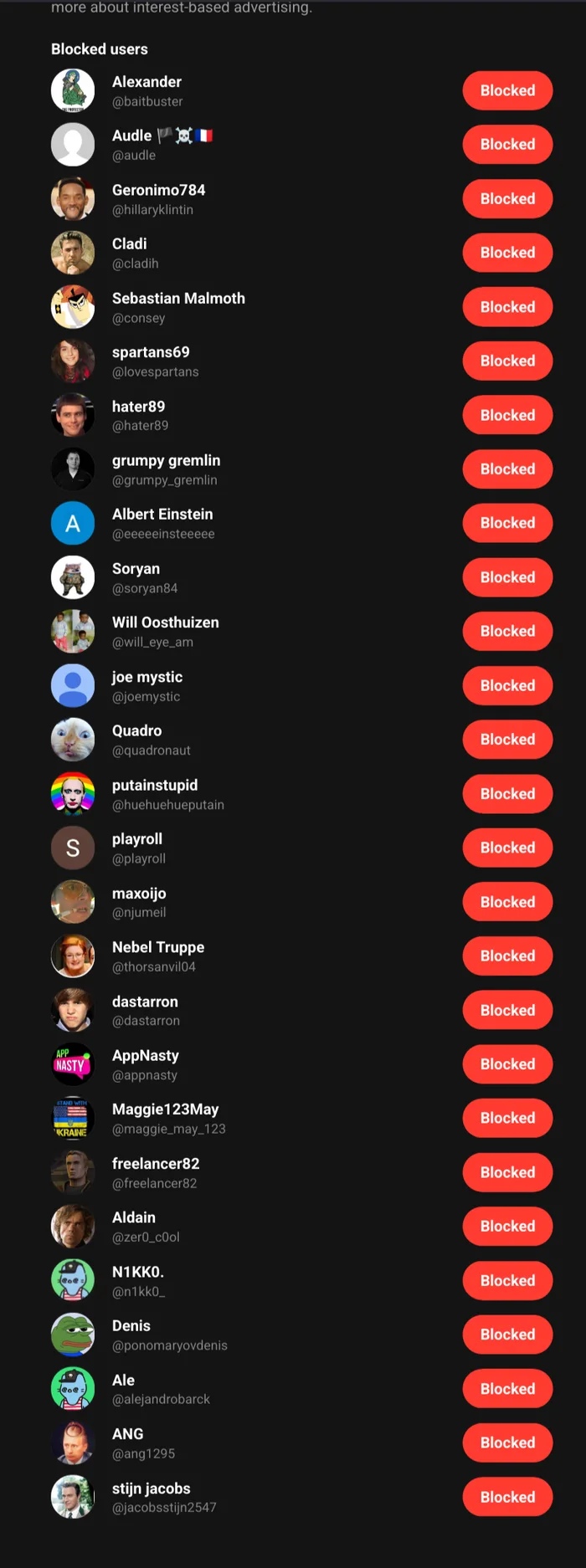Unblock Geronimo784
Image resolution: width=586 pixels, height=1568 pixels.
point(507,198)
